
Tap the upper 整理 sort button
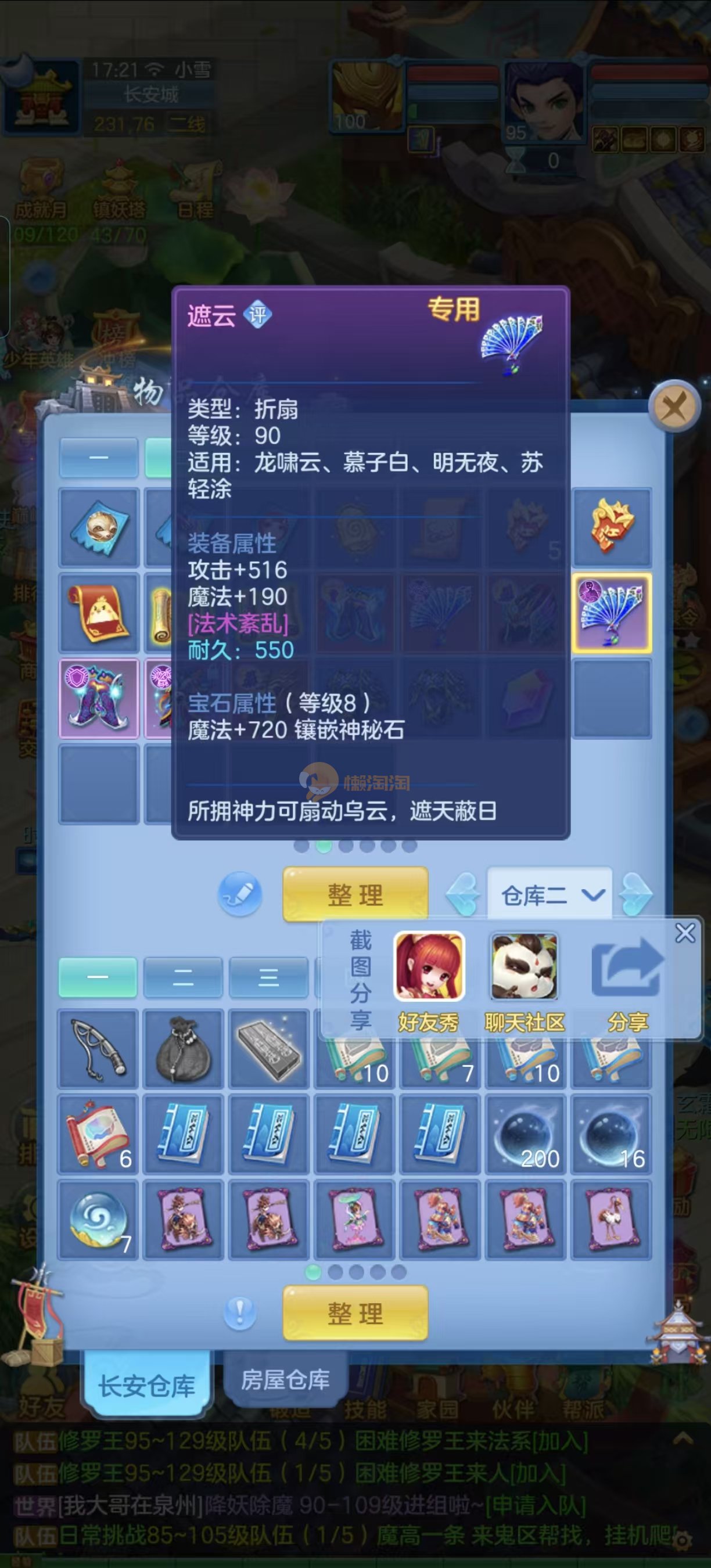355,895
